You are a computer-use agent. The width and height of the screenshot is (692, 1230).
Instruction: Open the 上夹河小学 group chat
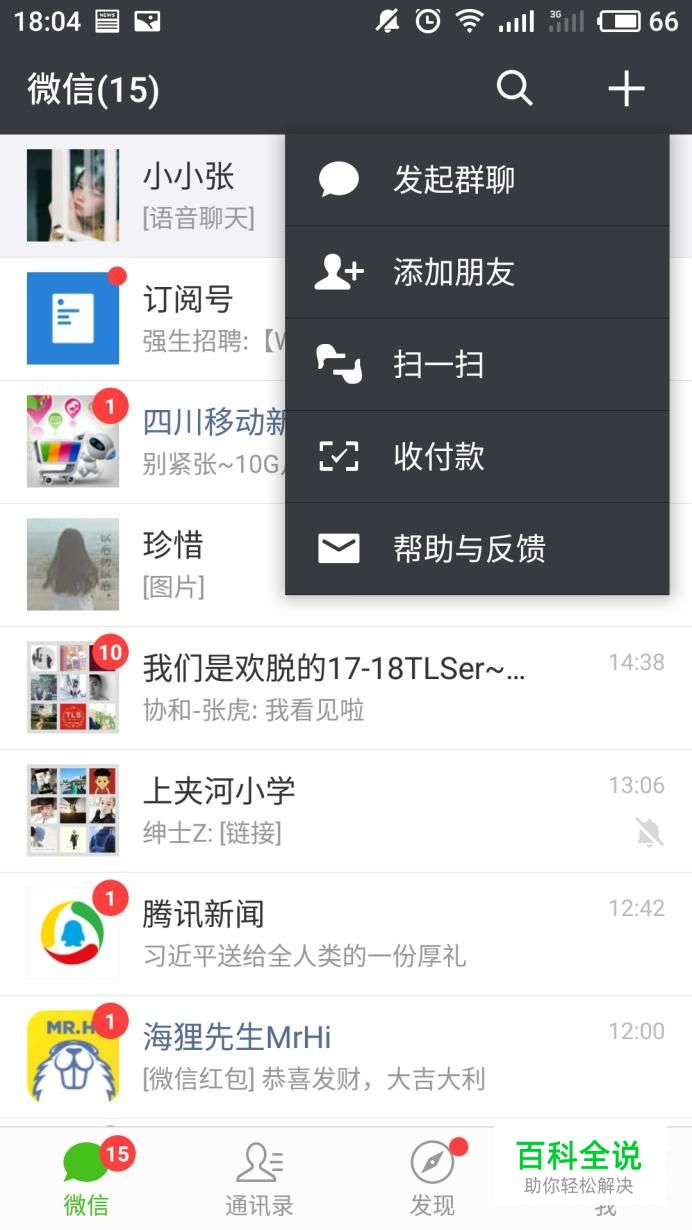[334, 810]
